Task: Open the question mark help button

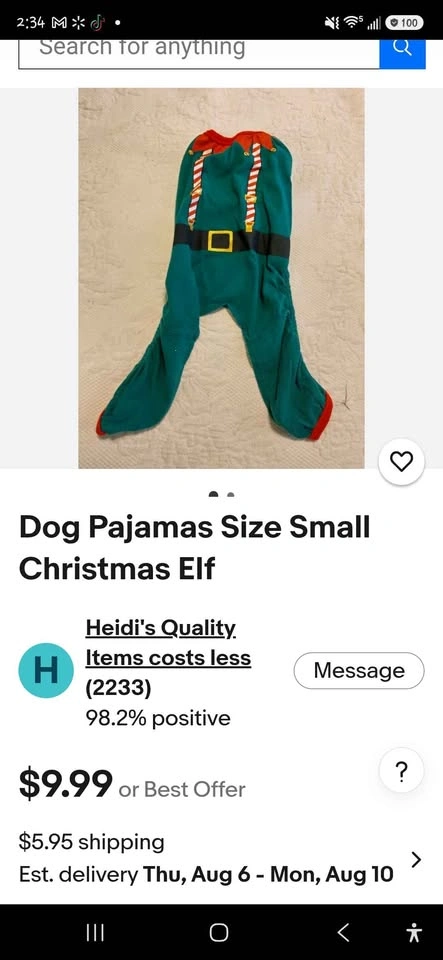Action: (x=401, y=770)
